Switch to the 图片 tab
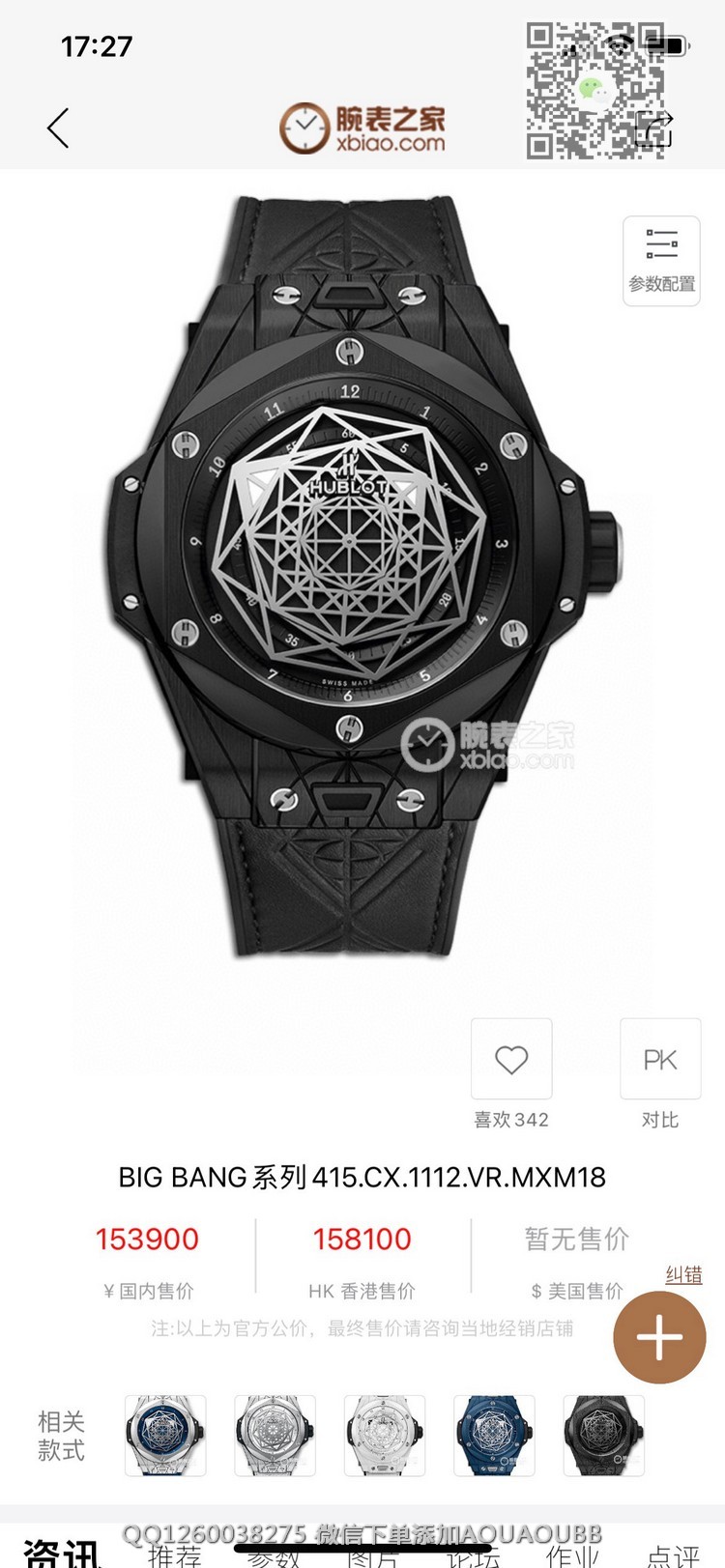725x1568 pixels. (373, 1554)
